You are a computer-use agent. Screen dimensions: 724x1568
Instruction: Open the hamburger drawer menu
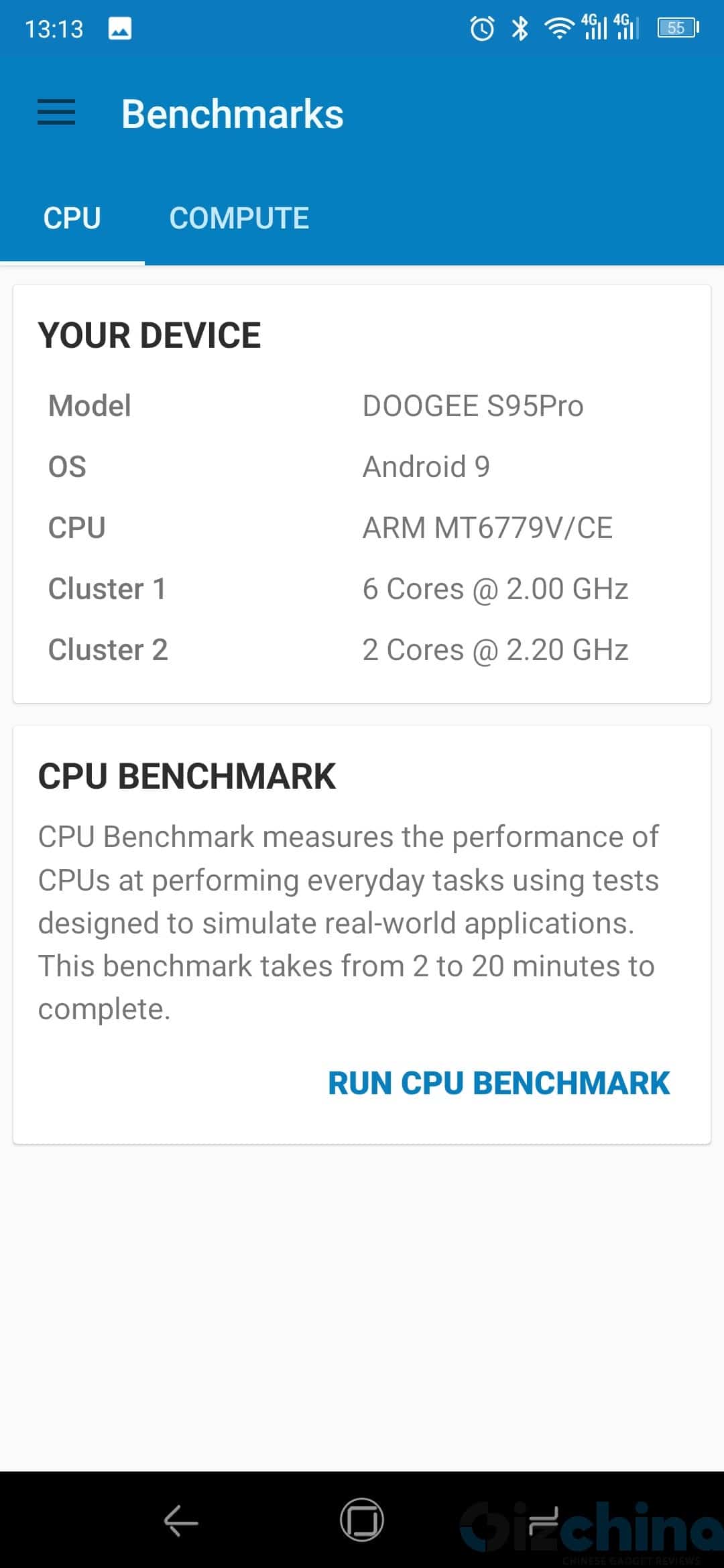coord(56,113)
